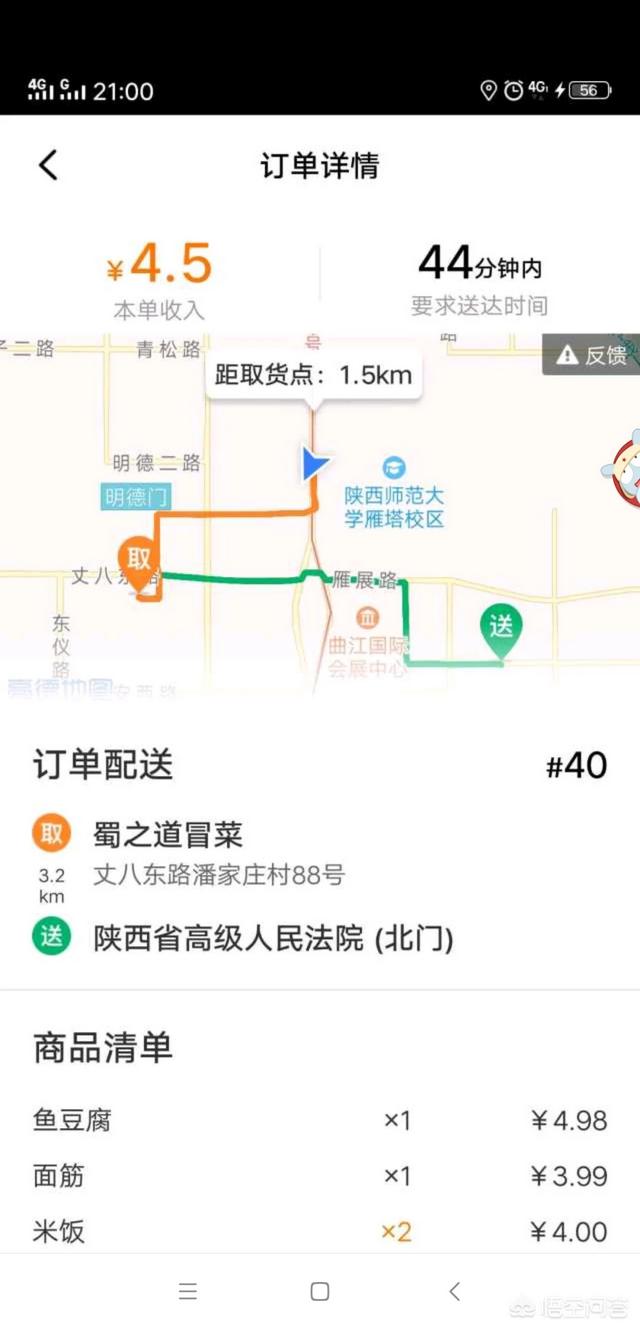The image size is (640, 1330).
Task: Tap the green delivery marker on map
Action: [501, 629]
